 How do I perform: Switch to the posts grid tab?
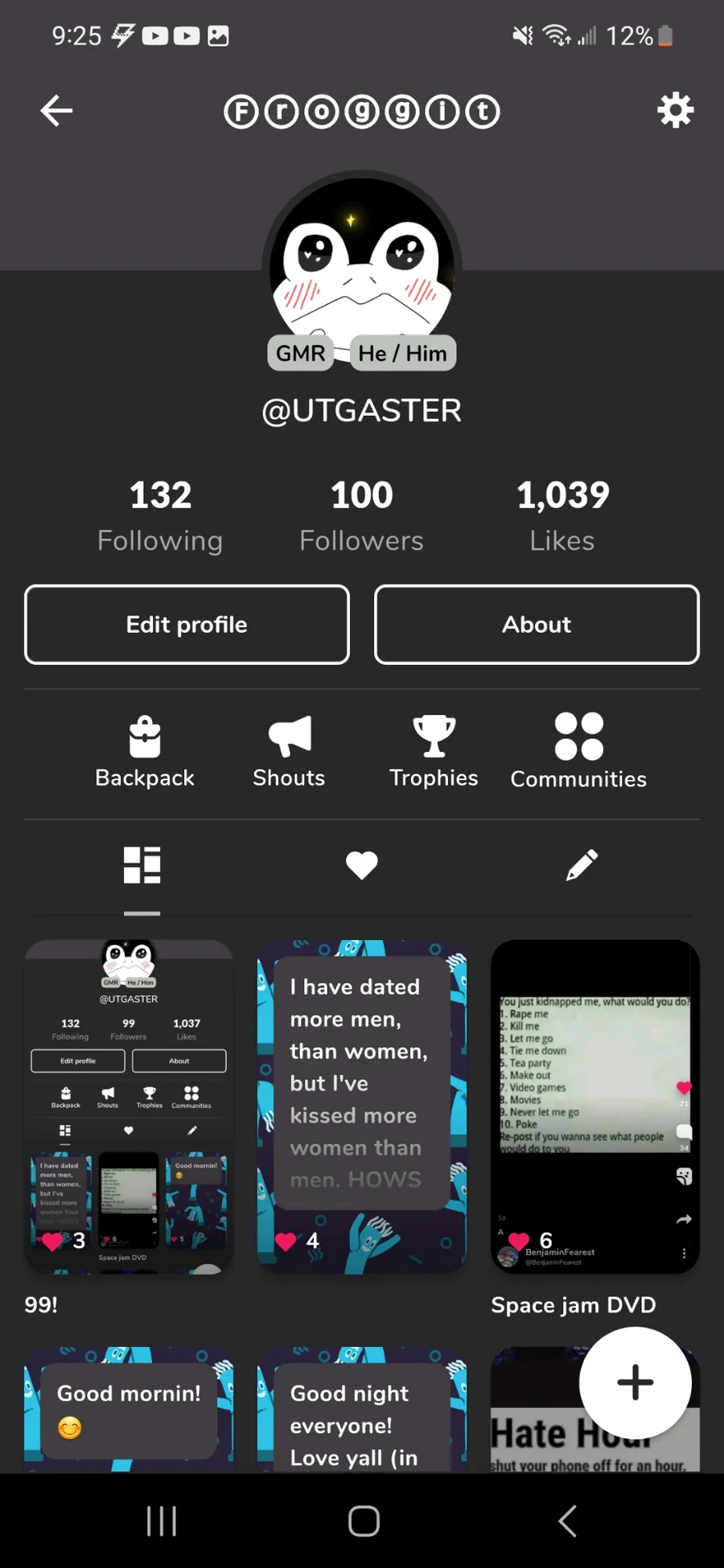coord(142,866)
